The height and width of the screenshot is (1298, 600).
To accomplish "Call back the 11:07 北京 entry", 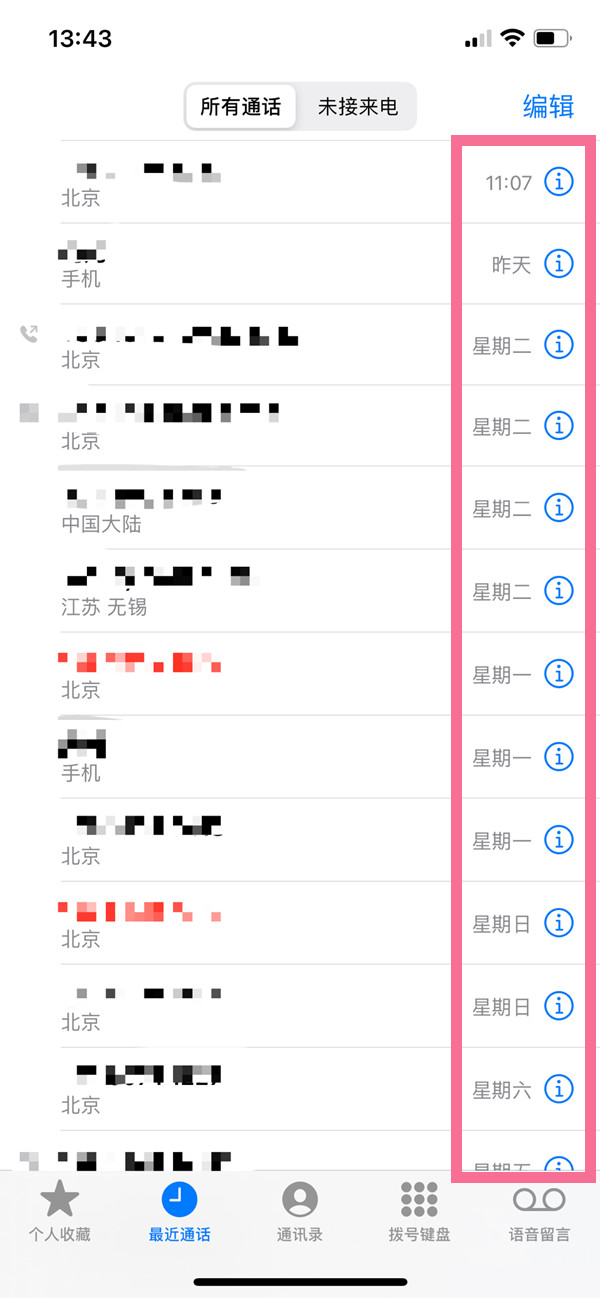I will pos(250,182).
